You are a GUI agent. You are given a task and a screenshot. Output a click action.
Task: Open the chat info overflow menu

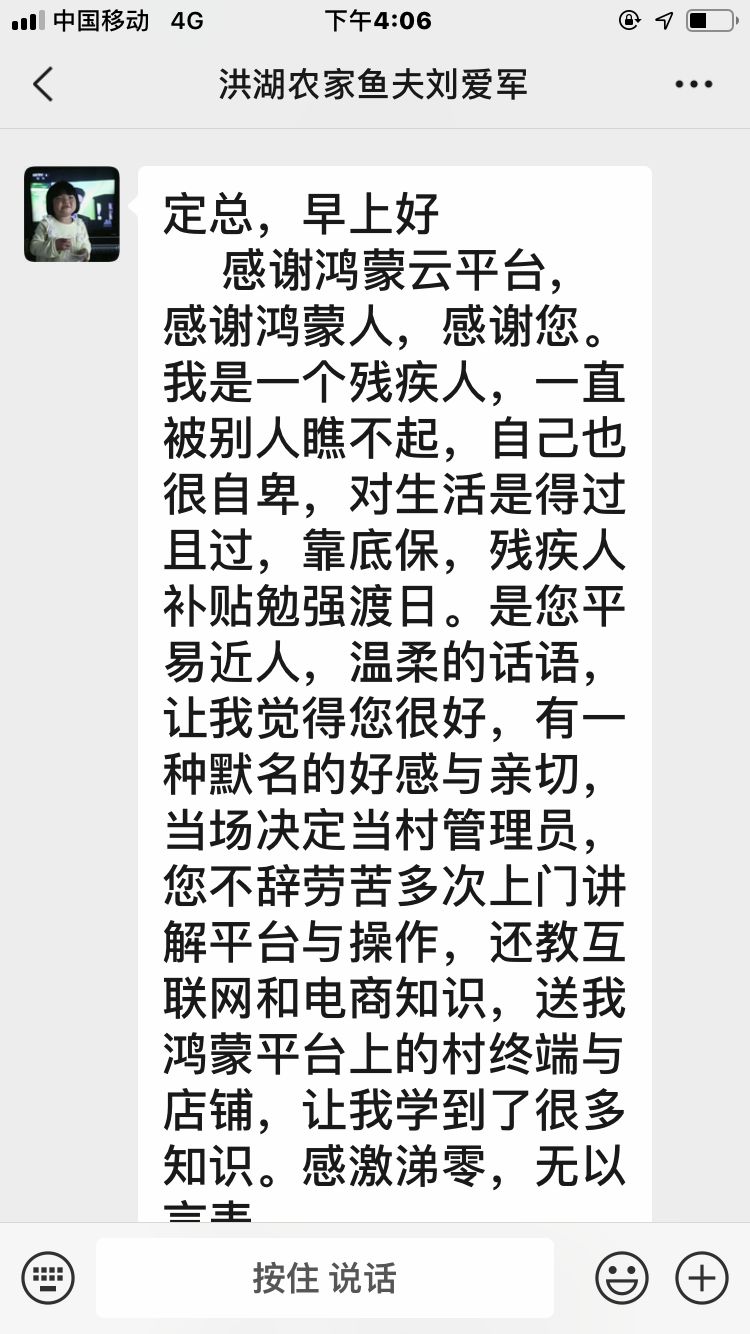(693, 85)
